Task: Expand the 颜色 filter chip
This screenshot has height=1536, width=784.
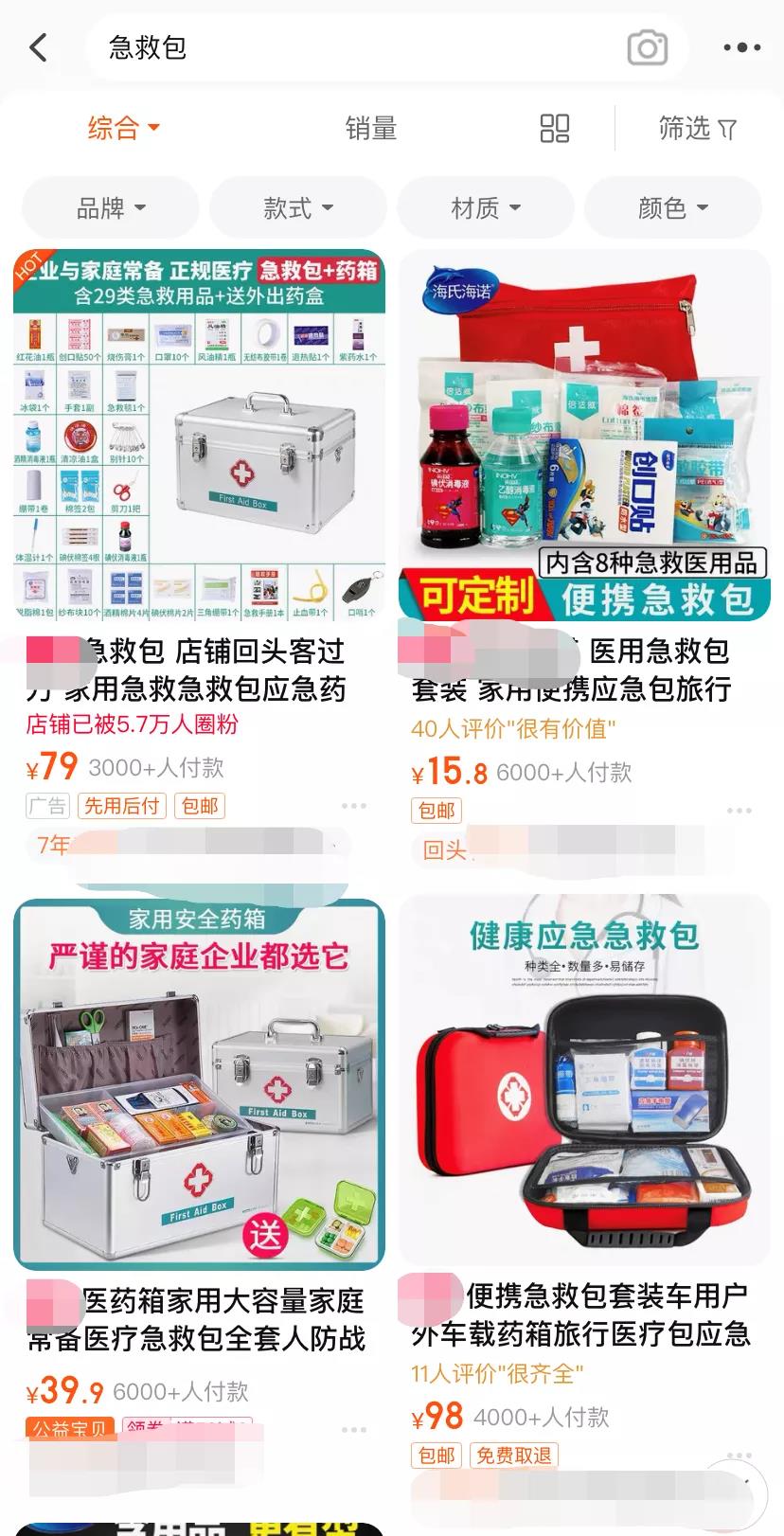Action: point(673,207)
